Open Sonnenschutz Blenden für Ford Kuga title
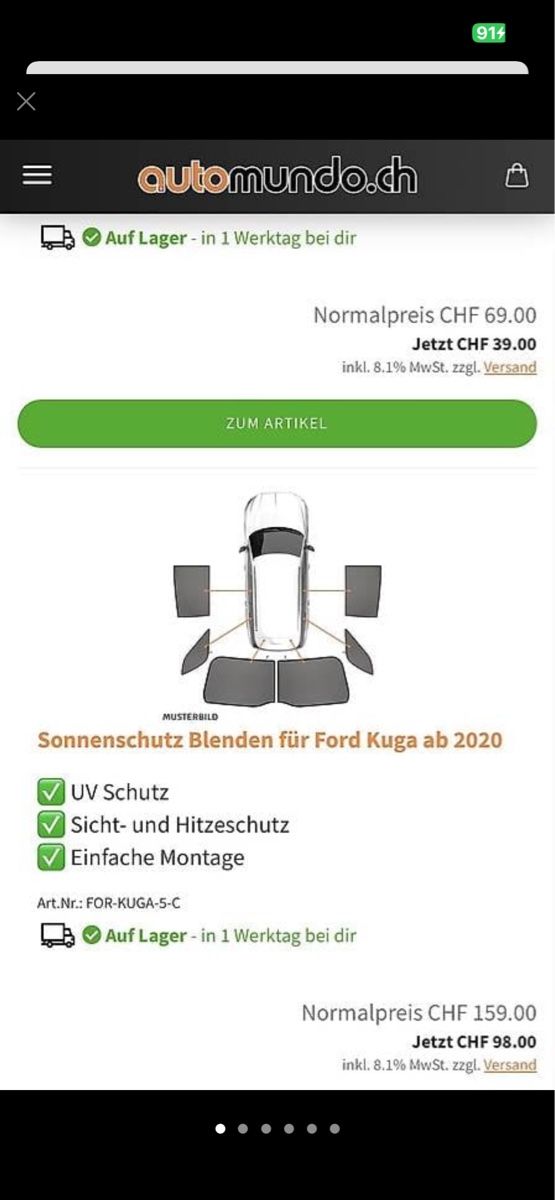Viewport: 555px width, 1200px height. 270,740
